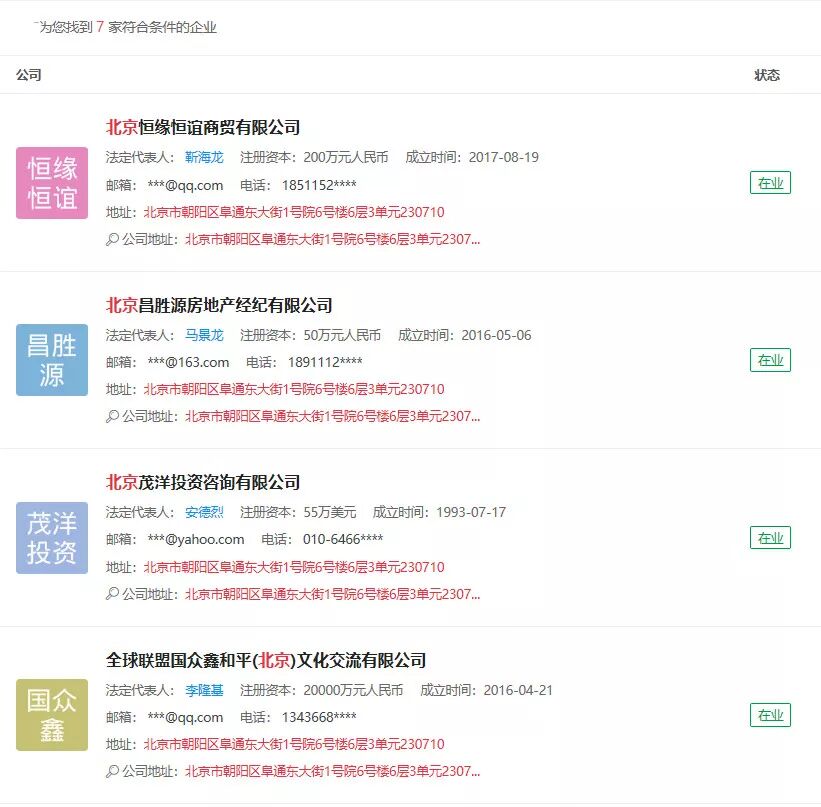
Task: View legal representative 安德烈
Action: point(204,512)
